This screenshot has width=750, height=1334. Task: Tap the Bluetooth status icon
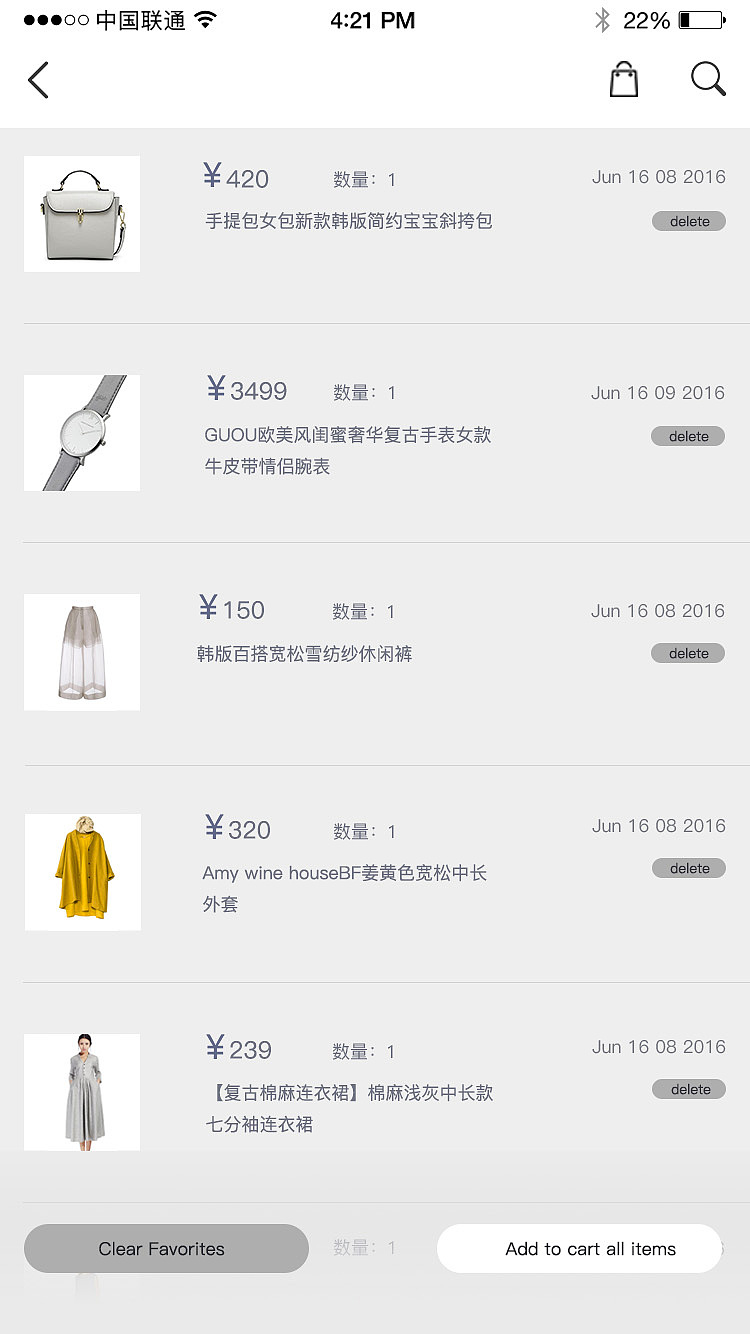tap(602, 19)
